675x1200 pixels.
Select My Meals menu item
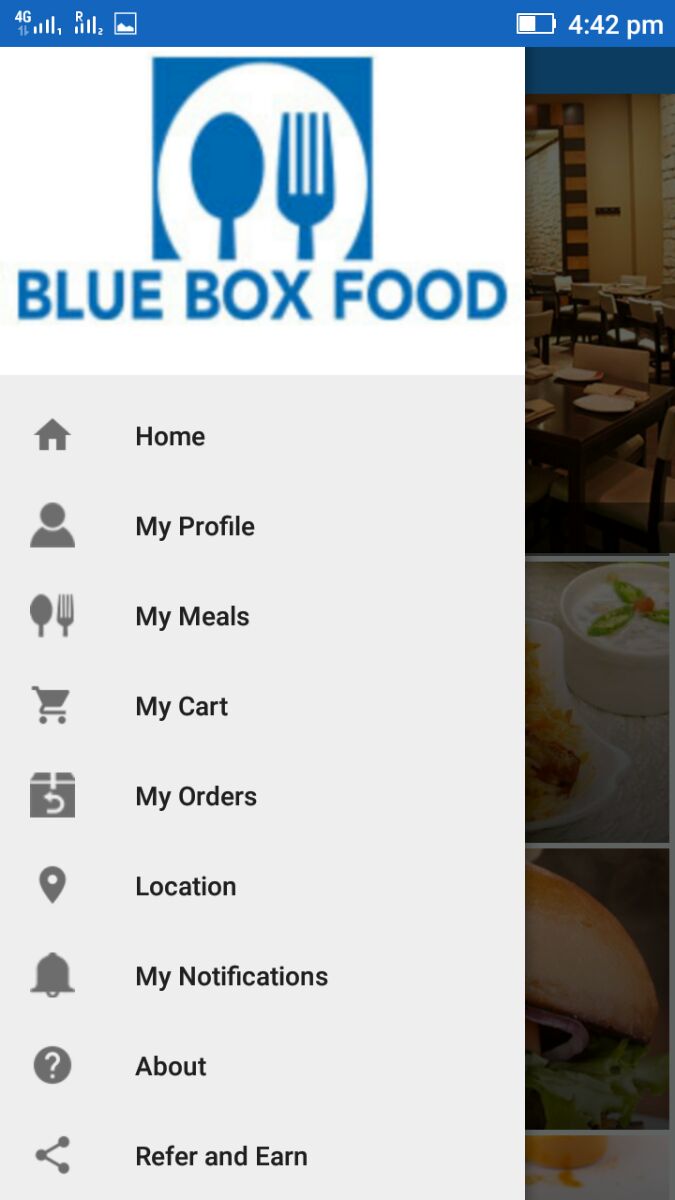(x=192, y=616)
